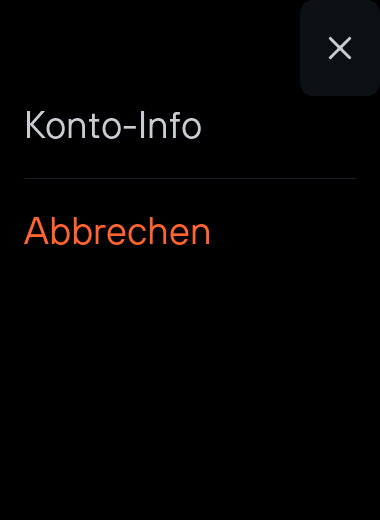Tap Abbrechen to cancel
The height and width of the screenshot is (520, 380).
(x=117, y=231)
